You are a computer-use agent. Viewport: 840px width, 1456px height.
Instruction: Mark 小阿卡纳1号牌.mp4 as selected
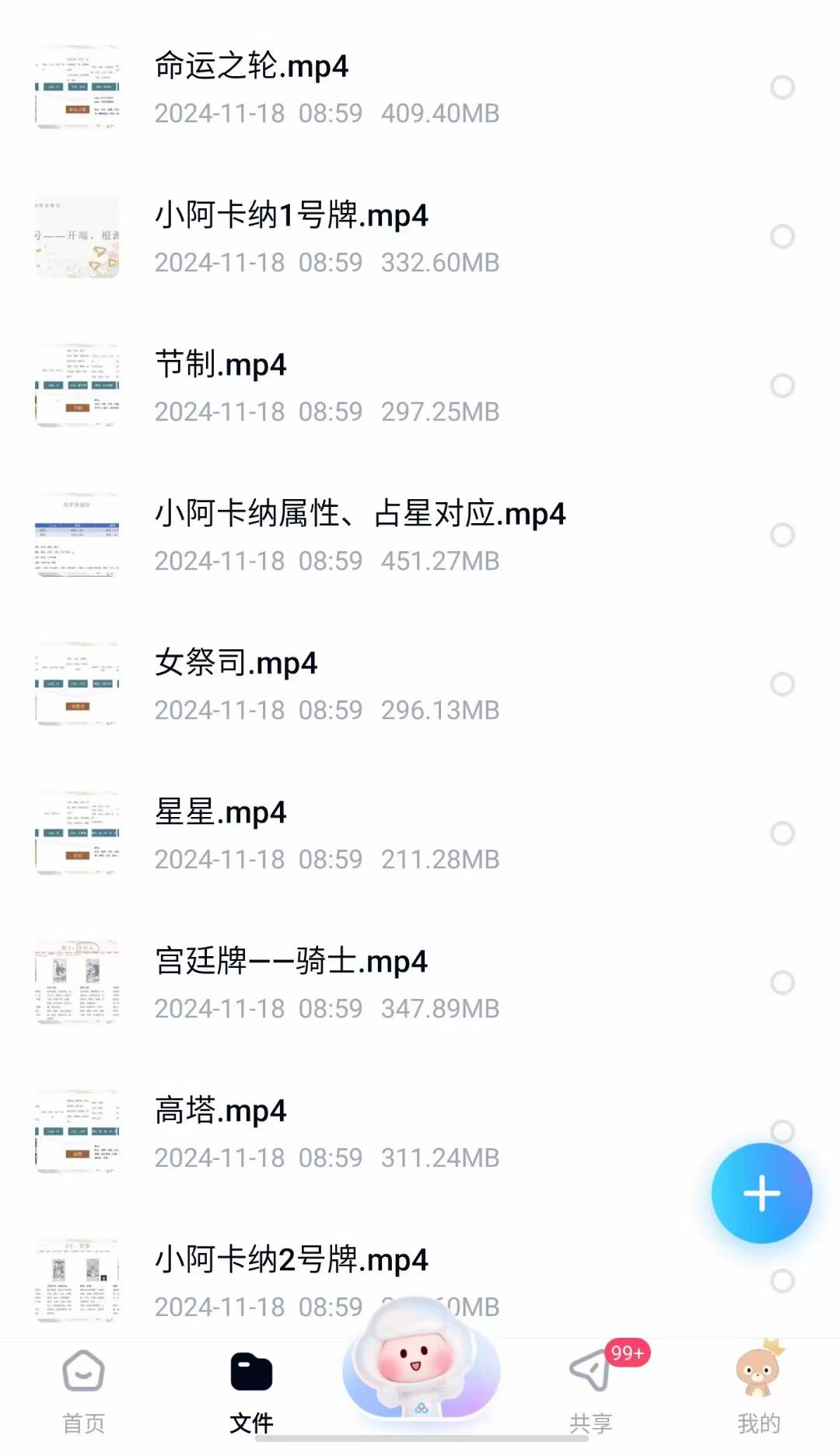[x=782, y=236]
